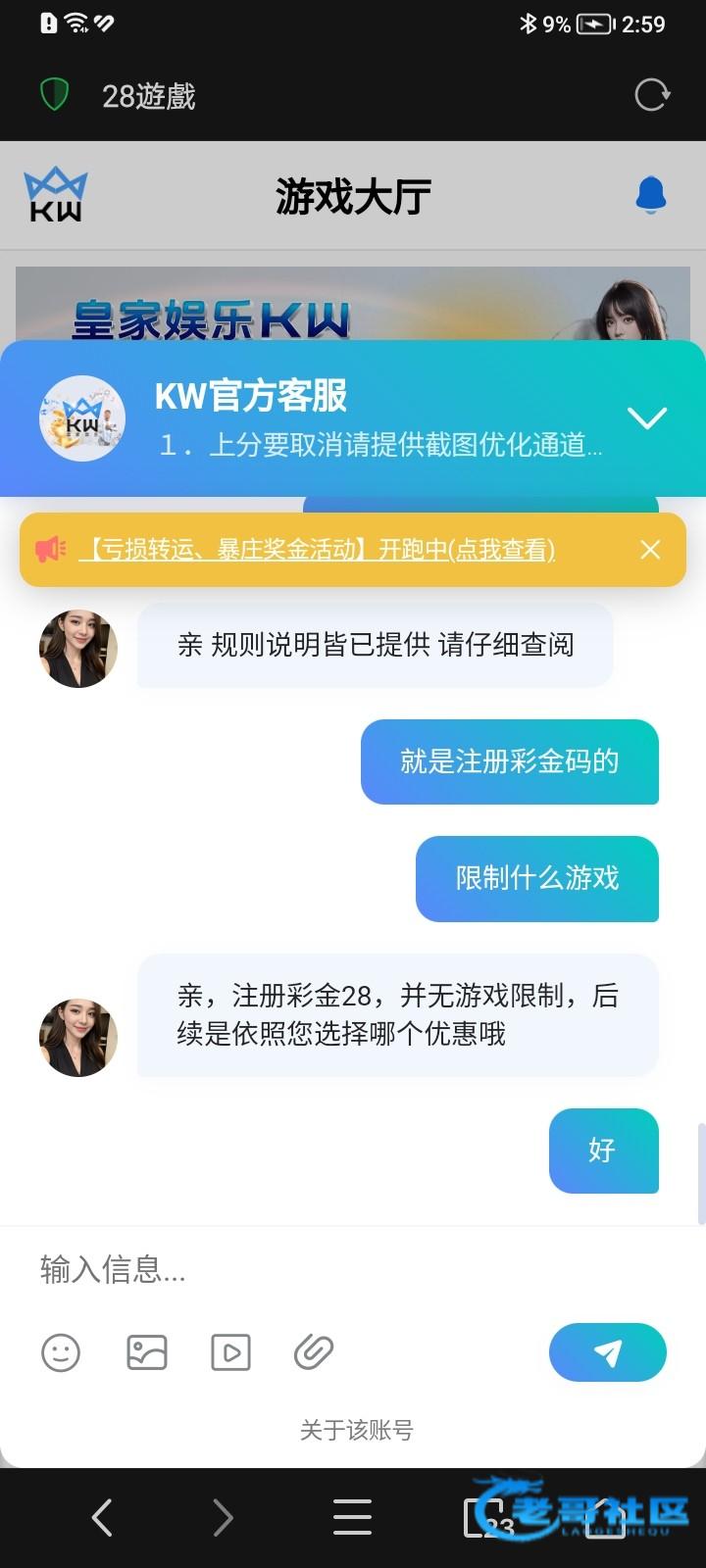Image resolution: width=706 pixels, height=1568 pixels.
Task: Open the 关于该账号 link
Action: (356, 1431)
